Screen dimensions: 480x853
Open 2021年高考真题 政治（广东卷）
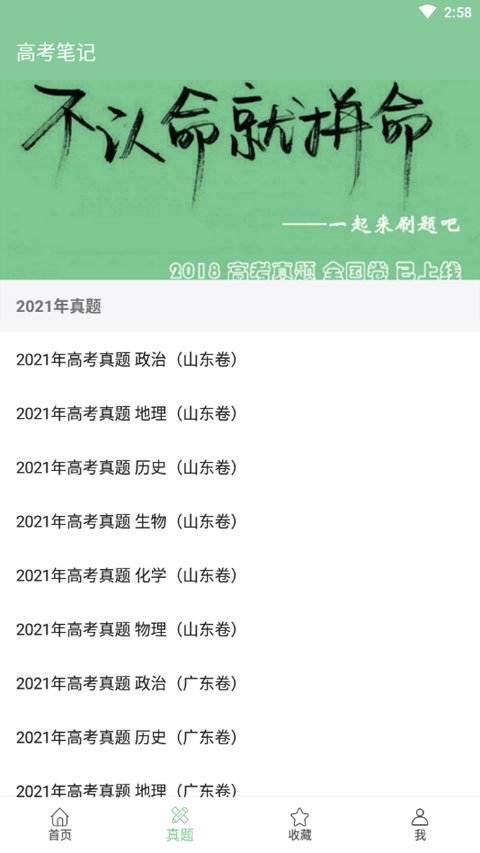click(240, 683)
